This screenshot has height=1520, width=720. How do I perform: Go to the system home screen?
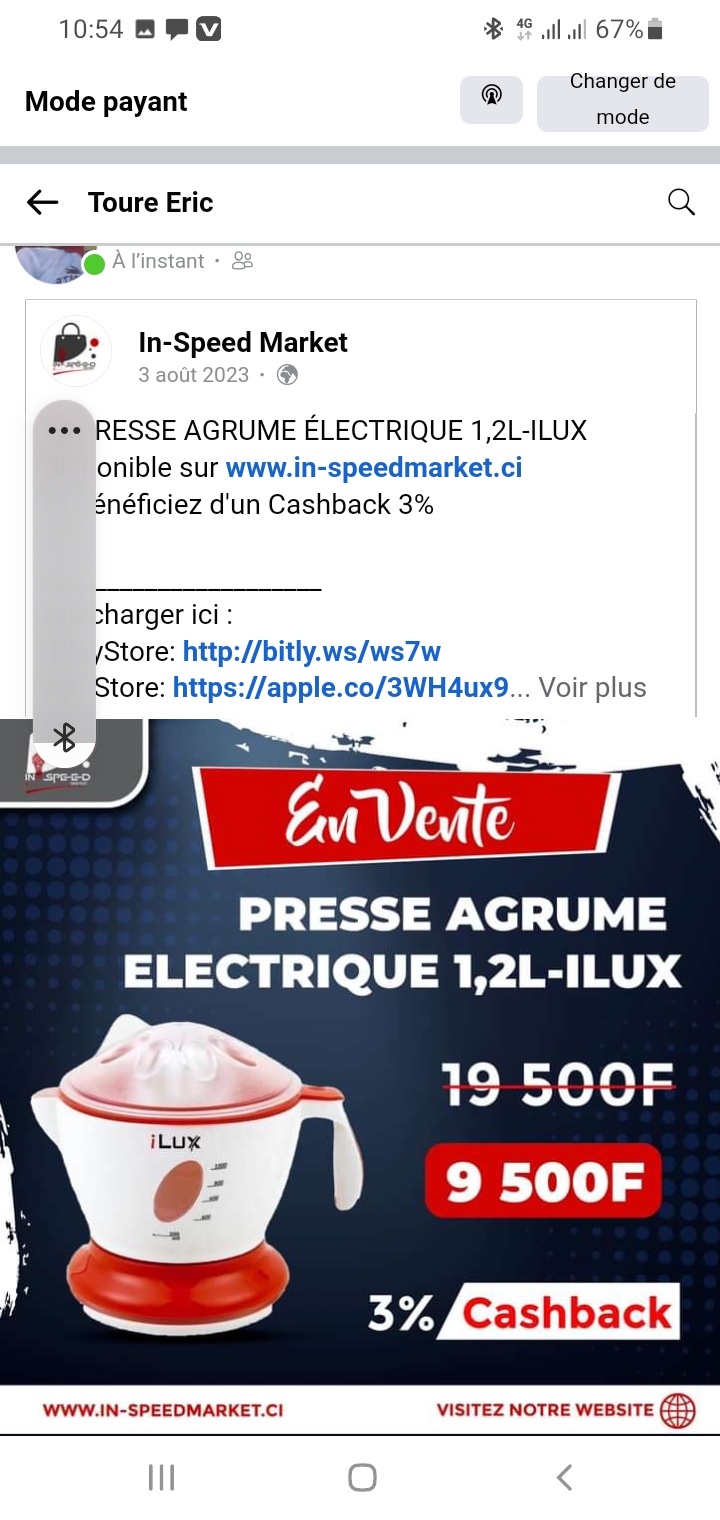361,1477
